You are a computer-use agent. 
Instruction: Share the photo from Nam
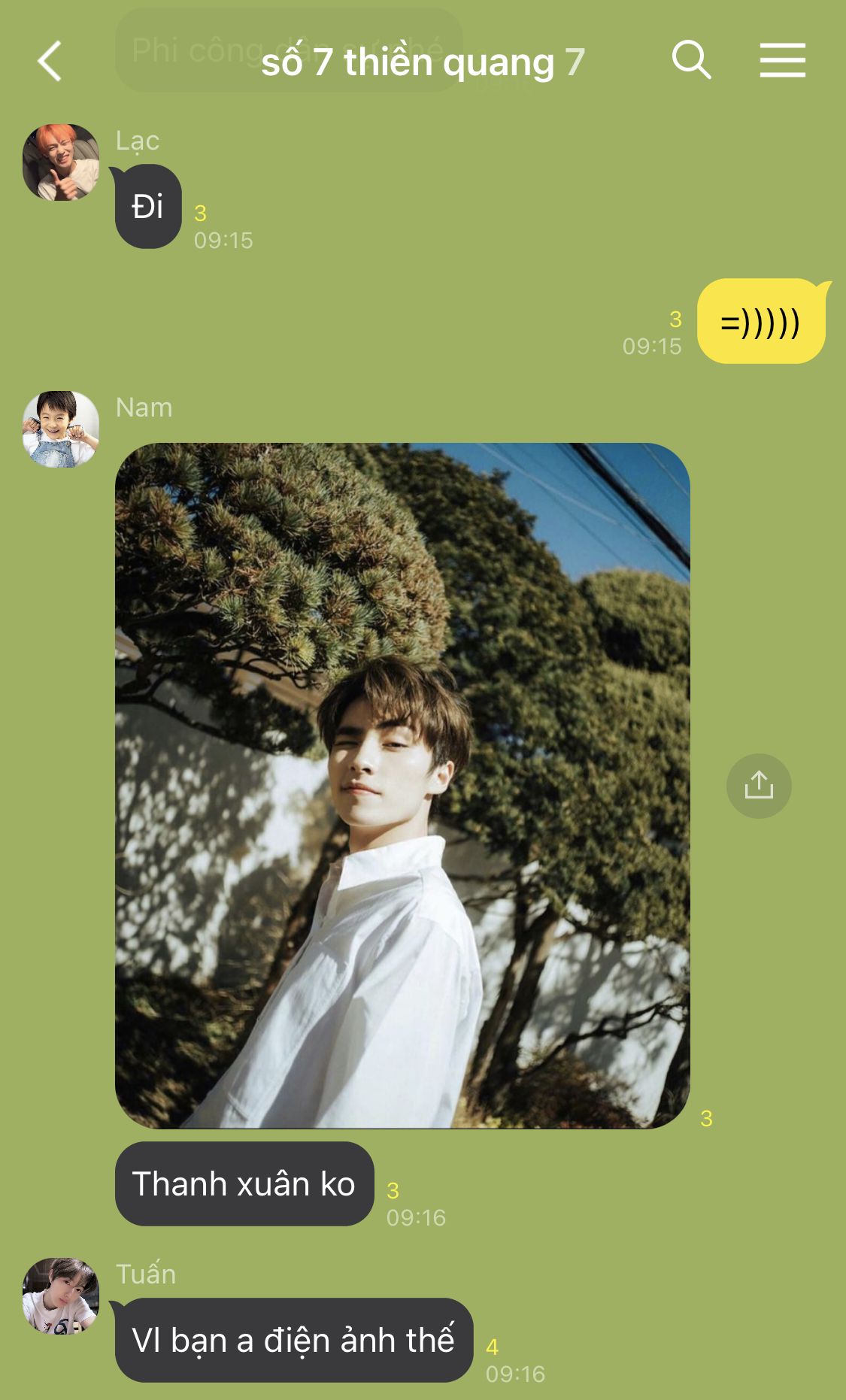click(759, 786)
